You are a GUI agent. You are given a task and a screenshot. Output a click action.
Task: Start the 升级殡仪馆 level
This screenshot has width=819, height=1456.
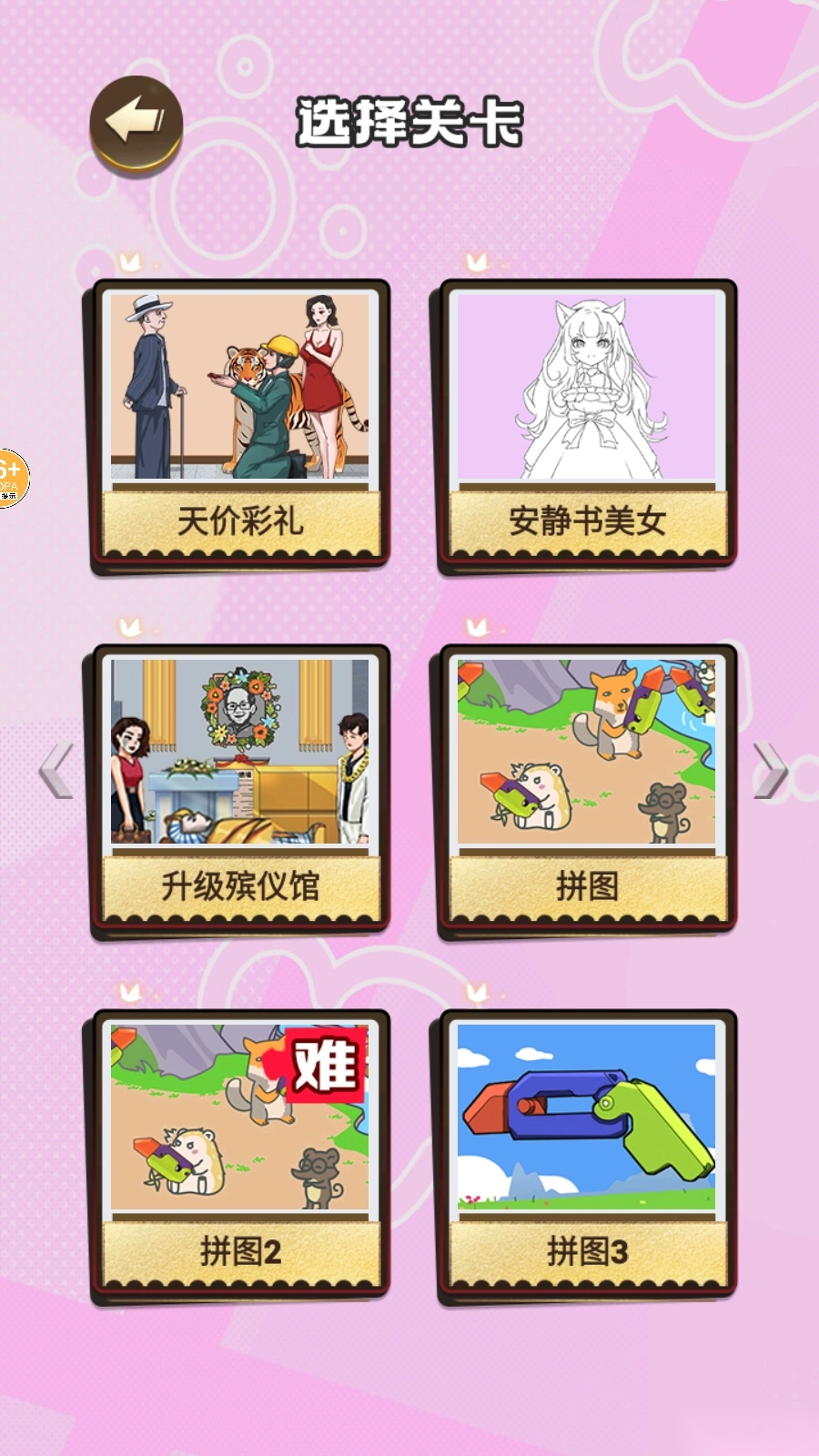pos(240,789)
